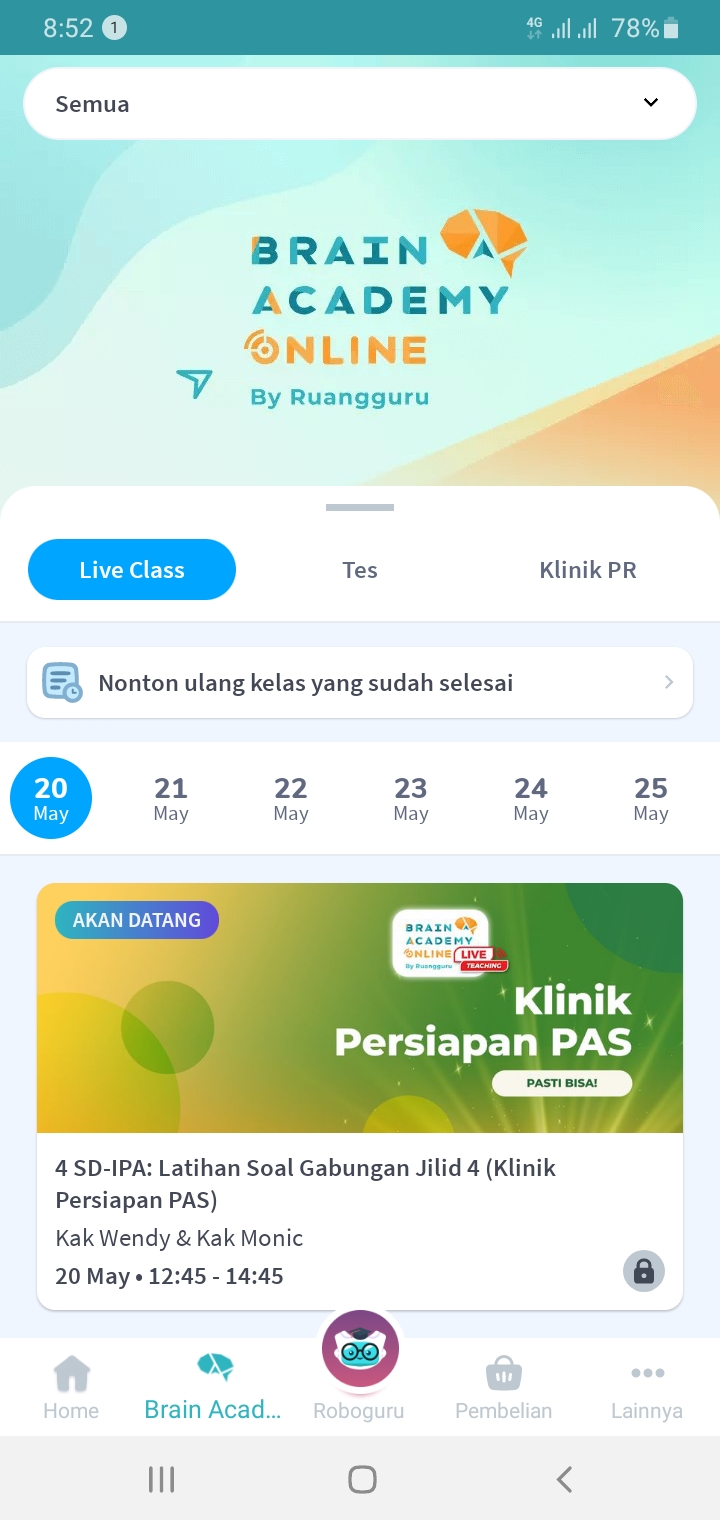Switch to the Klinik PR tab
This screenshot has height=1520, width=720.
[587, 570]
